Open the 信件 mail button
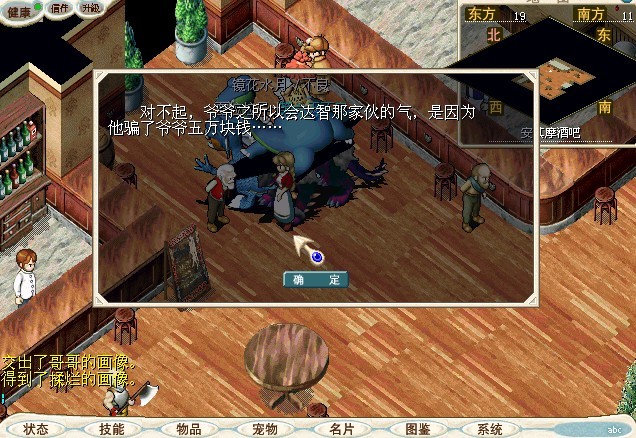636x438 pixels. (60, 8)
